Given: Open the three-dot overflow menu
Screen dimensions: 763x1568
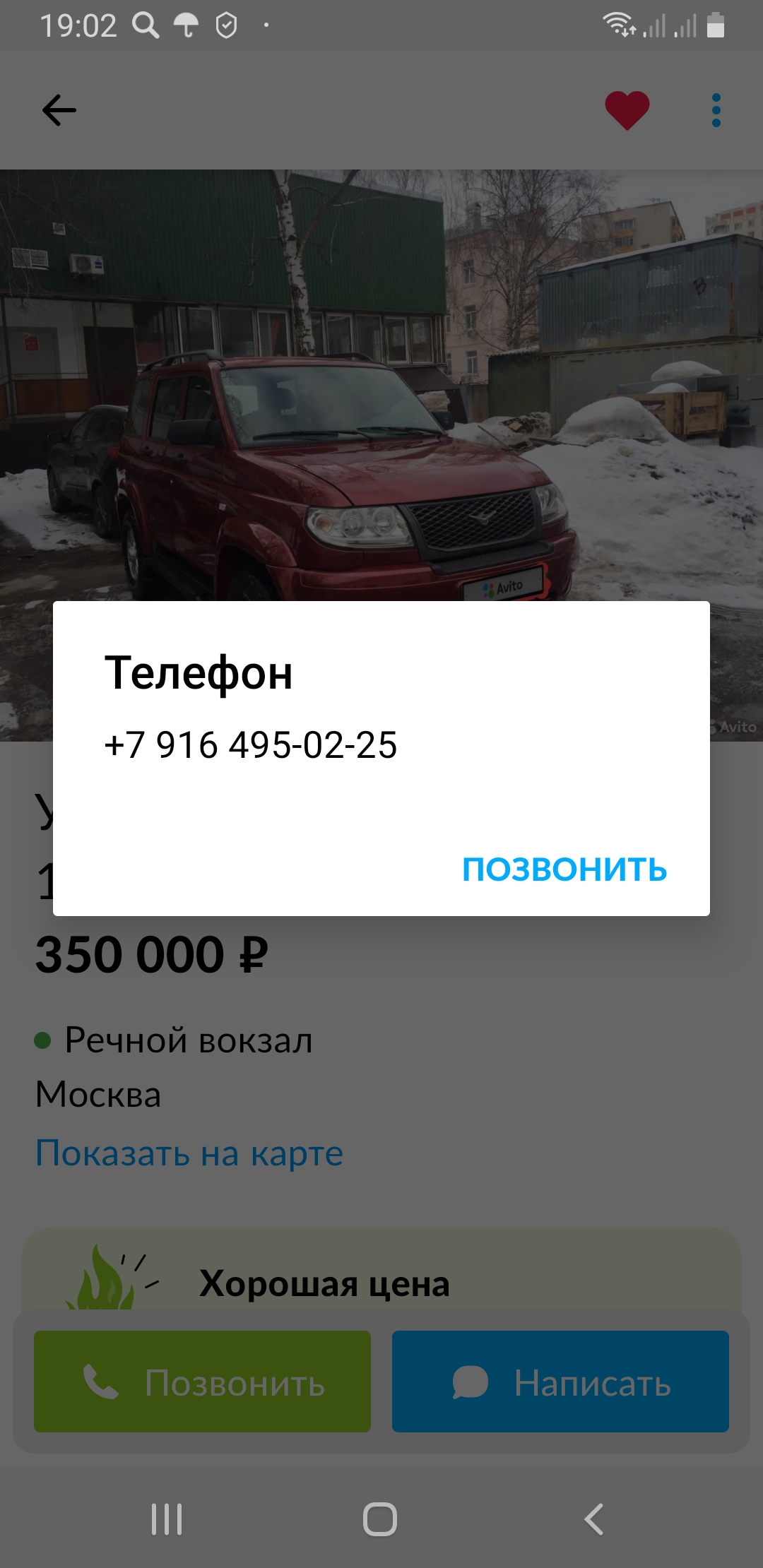Looking at the screenshot, I should [716, 110].
